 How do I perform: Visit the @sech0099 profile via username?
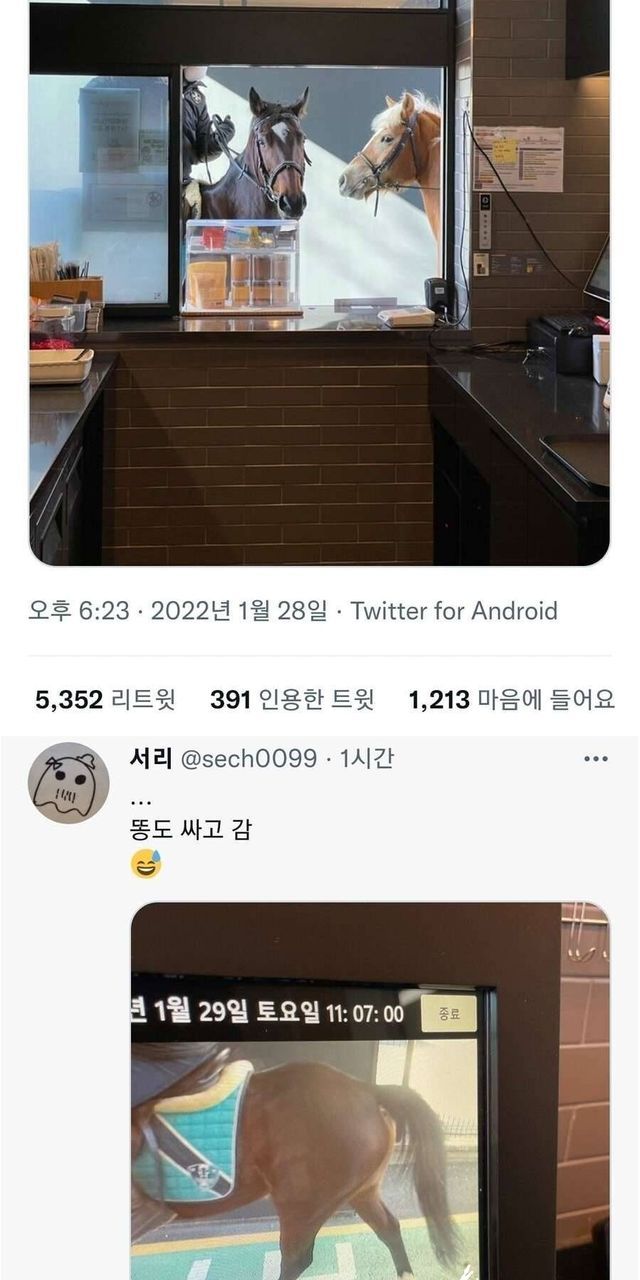click(249, 759)
